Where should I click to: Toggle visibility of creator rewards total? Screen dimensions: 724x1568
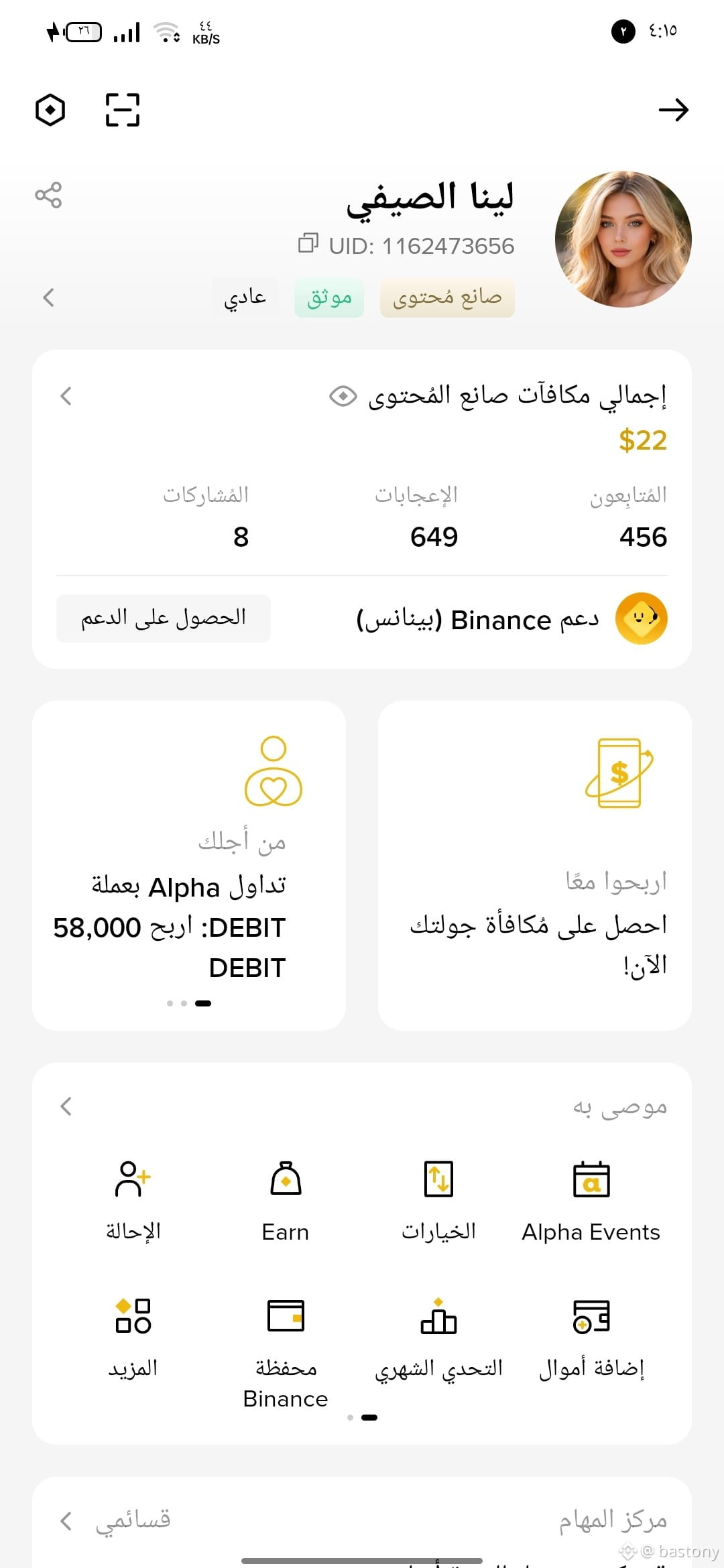pyautogui.click(x=343, y=397)
